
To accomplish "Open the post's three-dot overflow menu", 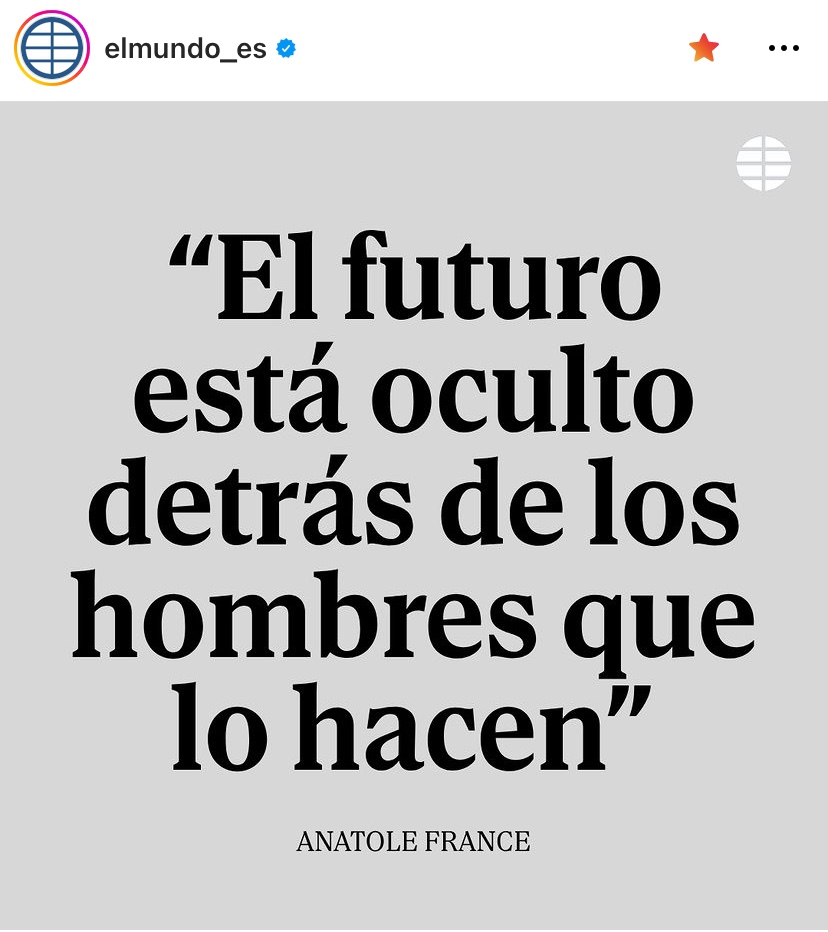I will [783, 48].
